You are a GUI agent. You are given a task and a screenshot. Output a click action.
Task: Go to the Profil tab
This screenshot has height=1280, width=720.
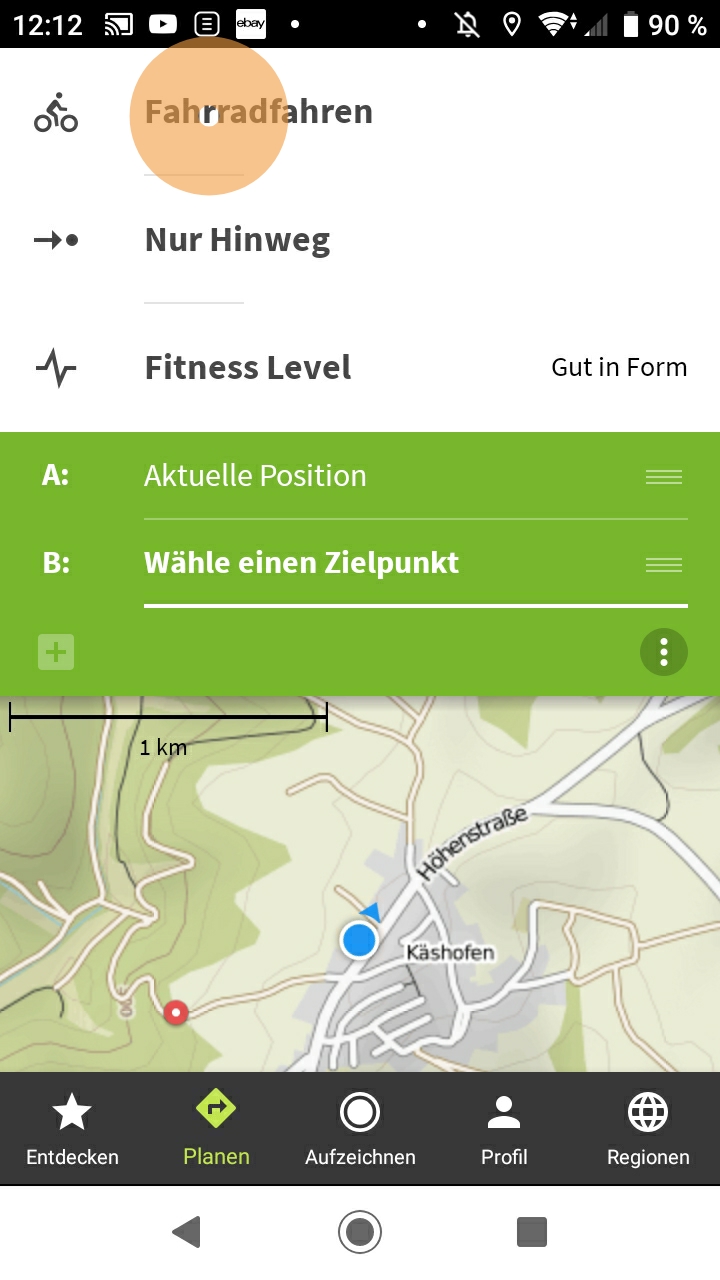click(x=504, y=1130)
